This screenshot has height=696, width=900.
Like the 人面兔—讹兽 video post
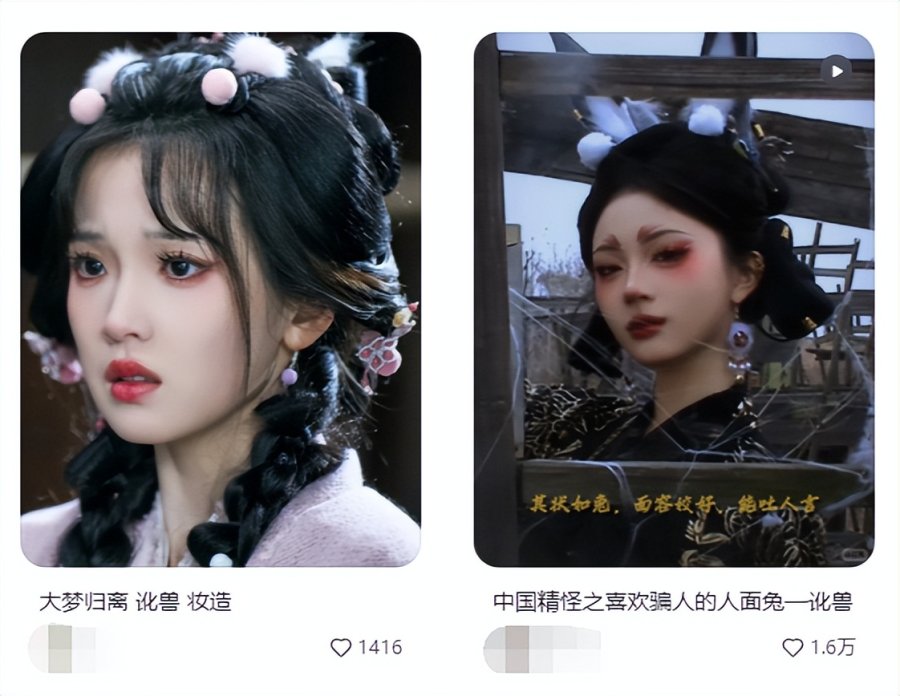[x=793, y=647]
